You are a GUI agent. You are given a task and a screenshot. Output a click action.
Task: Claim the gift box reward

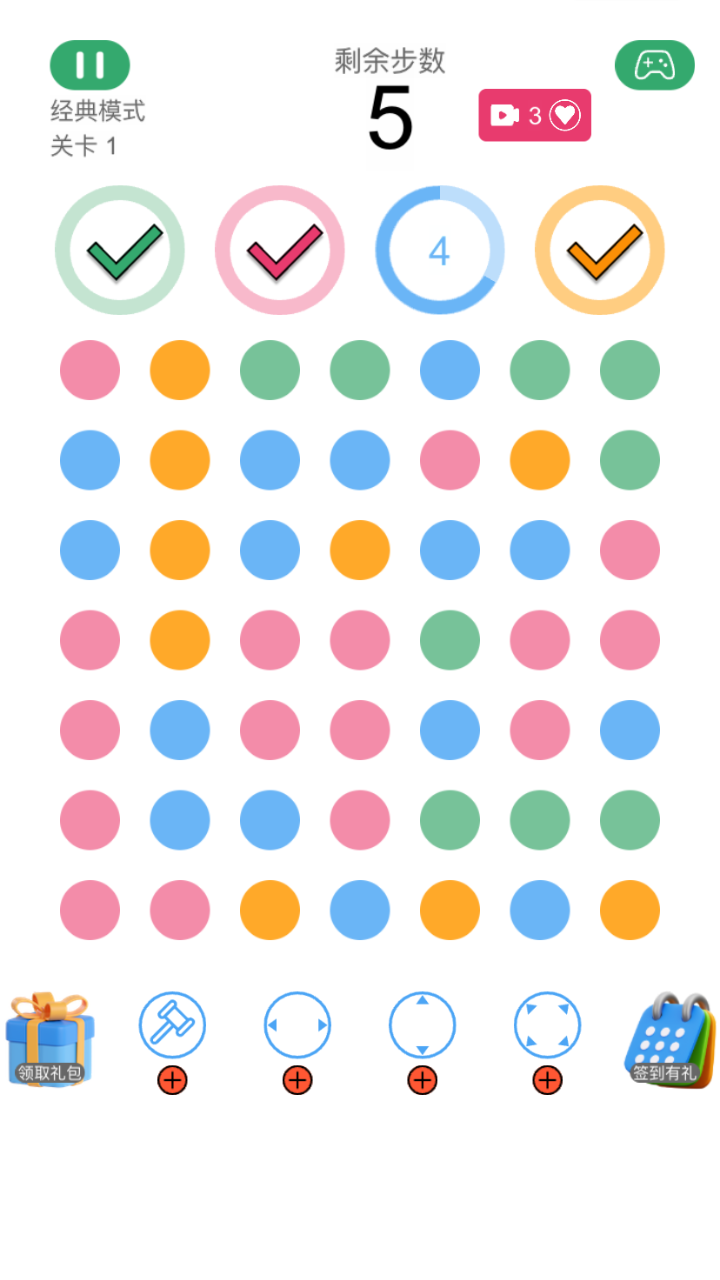tap(47, 1039)
